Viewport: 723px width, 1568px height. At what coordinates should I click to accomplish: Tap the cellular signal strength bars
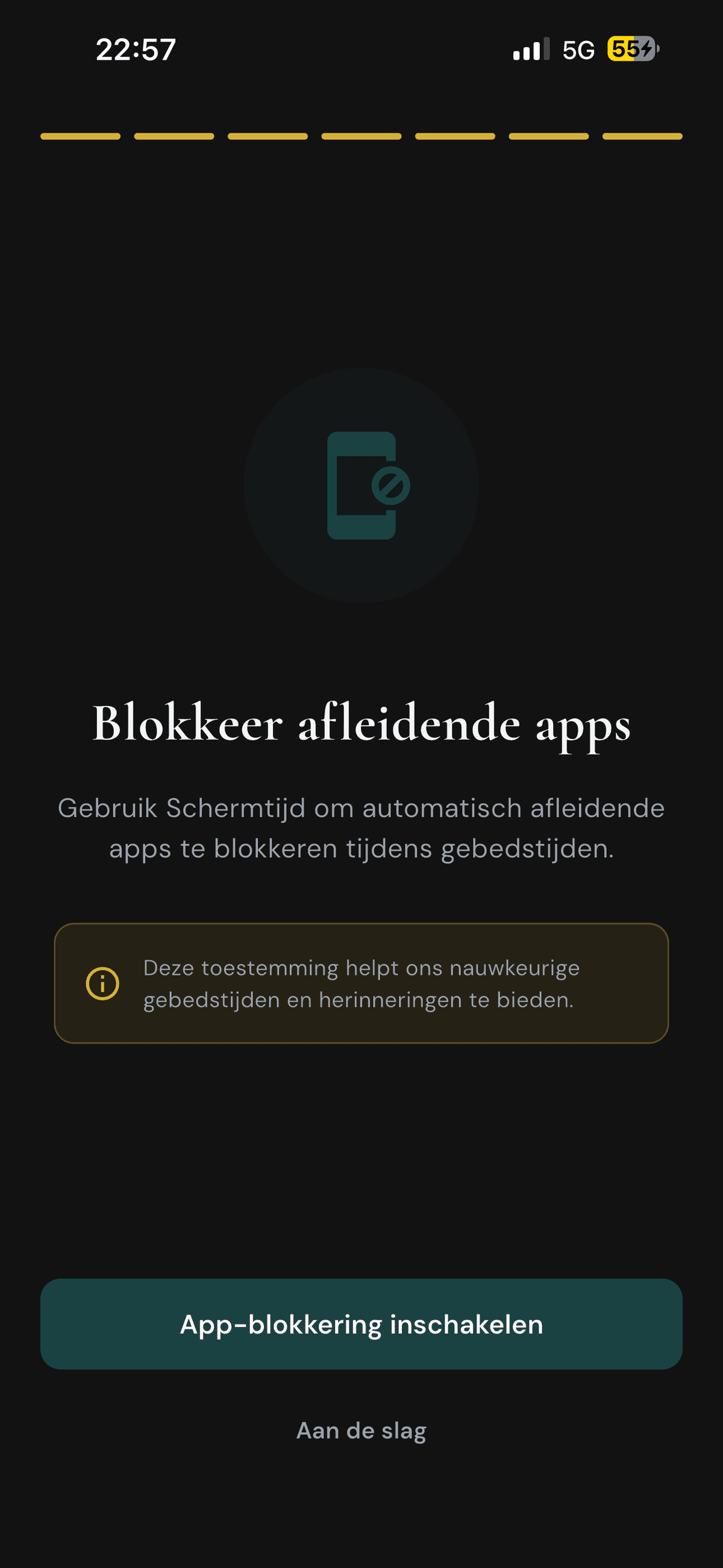[x=531, y=50]
